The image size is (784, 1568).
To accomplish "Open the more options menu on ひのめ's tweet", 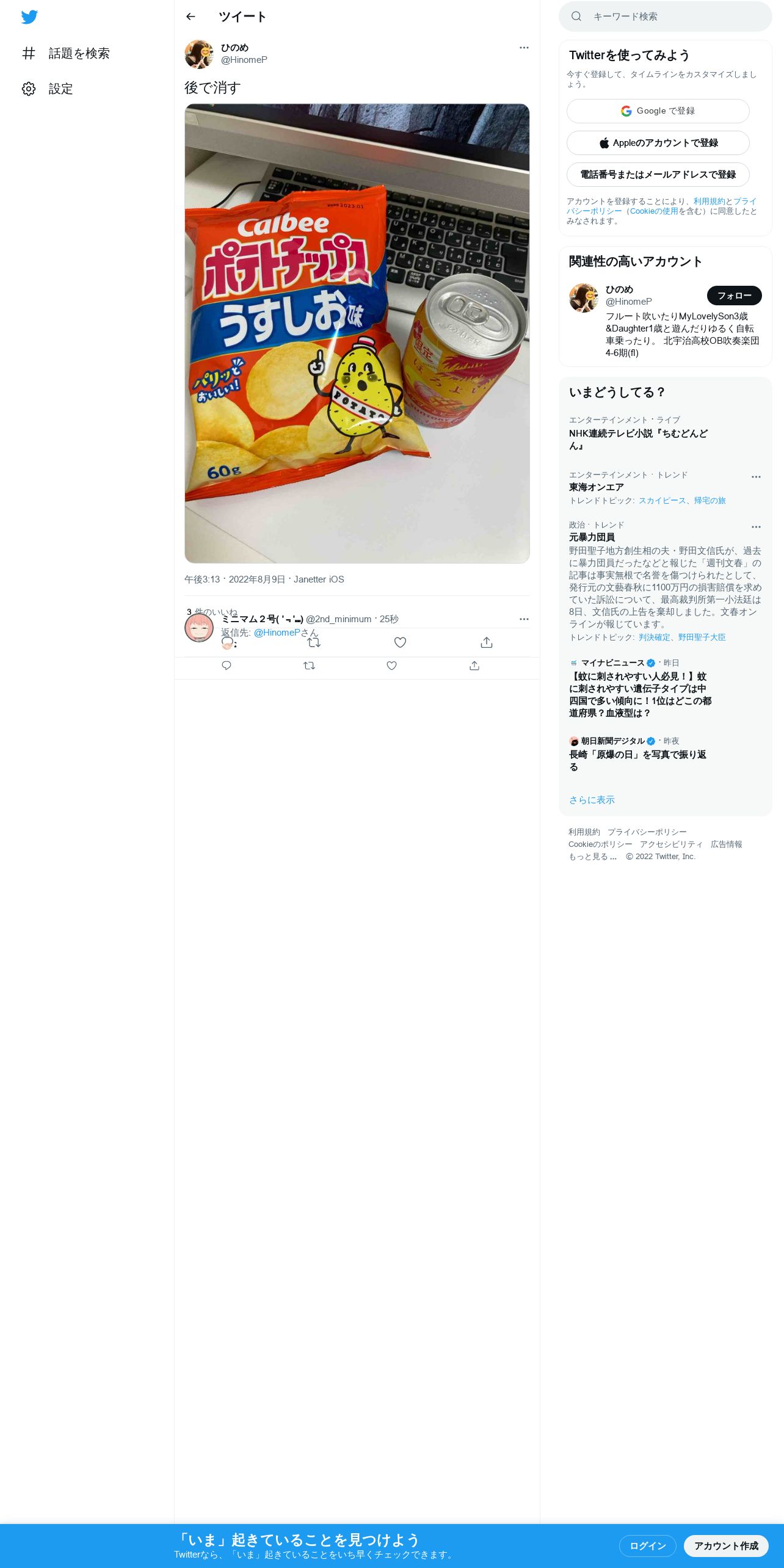I will 524,48.
